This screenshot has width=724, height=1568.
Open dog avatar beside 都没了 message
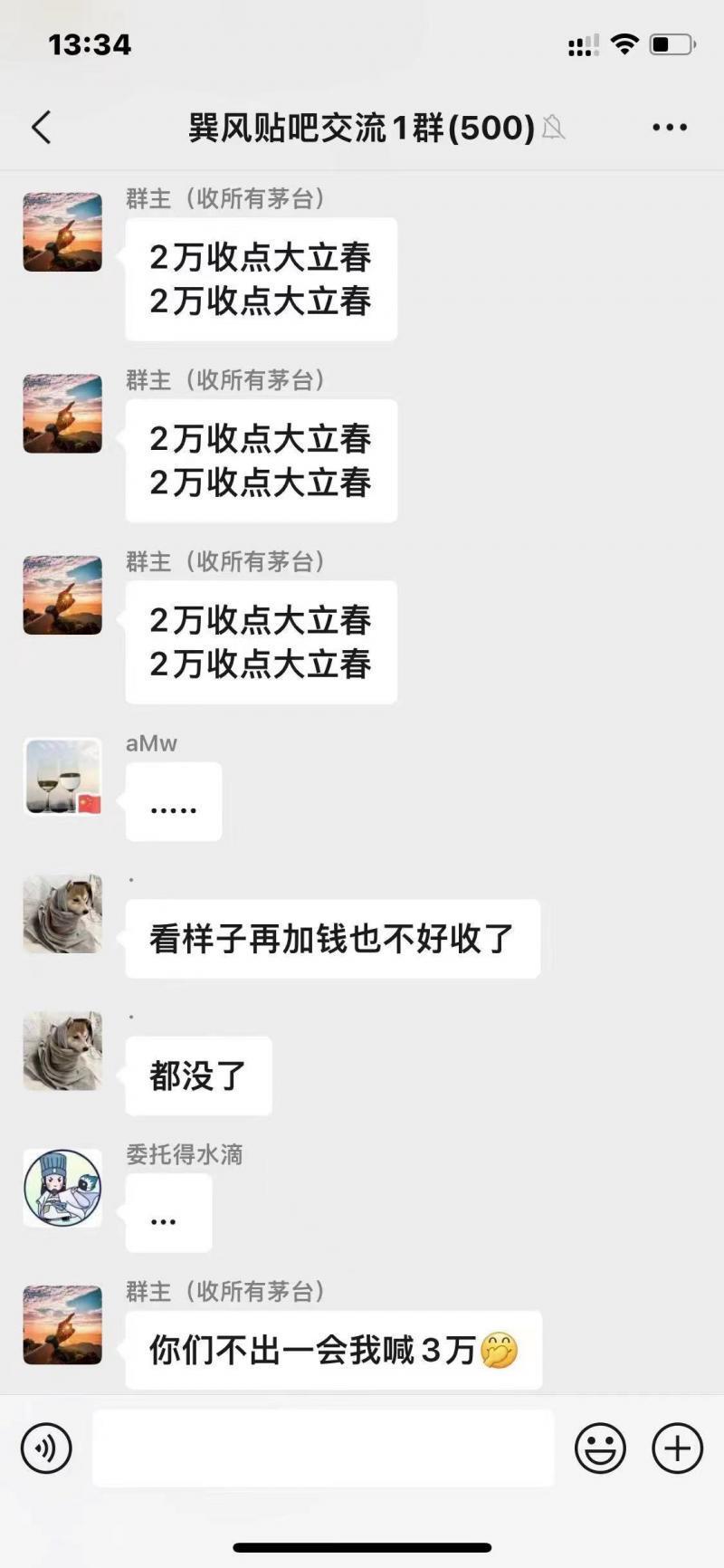point(62,1051)
